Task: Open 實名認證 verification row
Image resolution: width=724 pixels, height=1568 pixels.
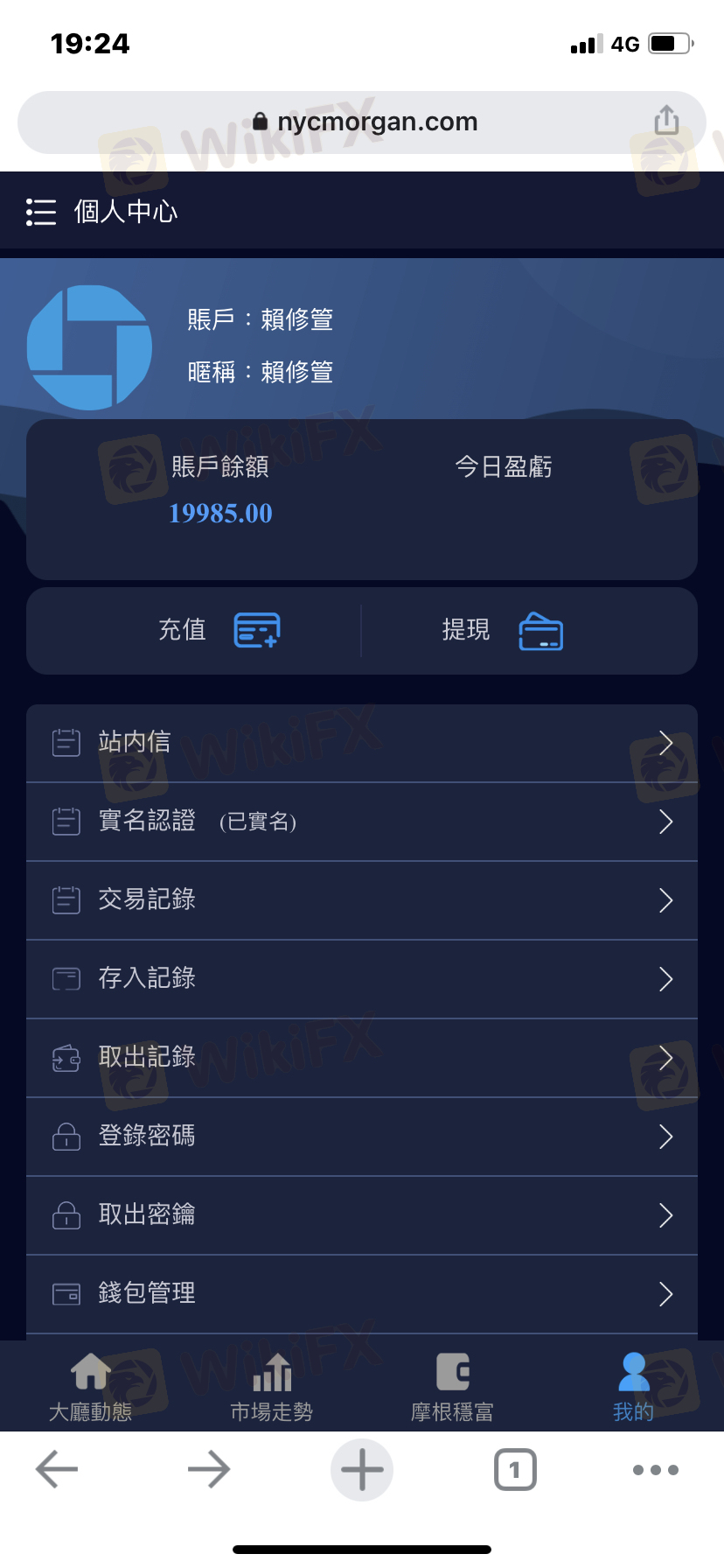Action: (x=362, y=822)
